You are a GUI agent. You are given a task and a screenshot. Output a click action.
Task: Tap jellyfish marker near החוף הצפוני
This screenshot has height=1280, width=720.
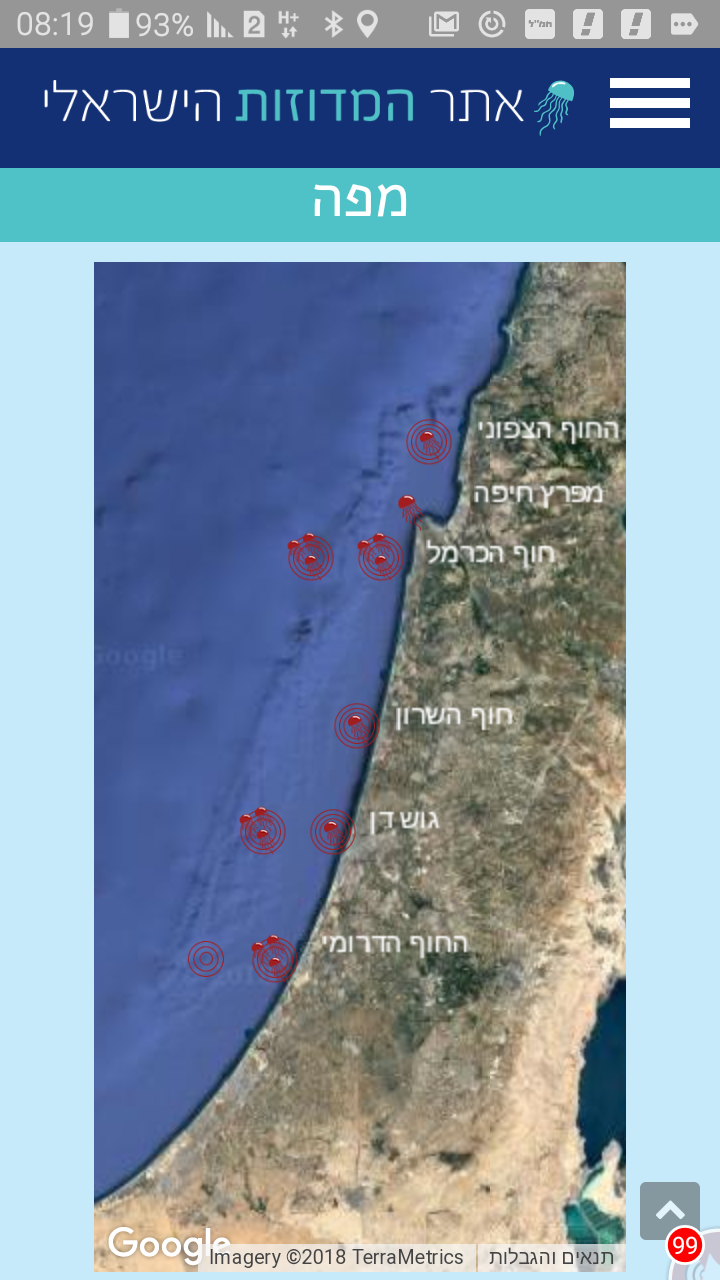tap(428, 441)
